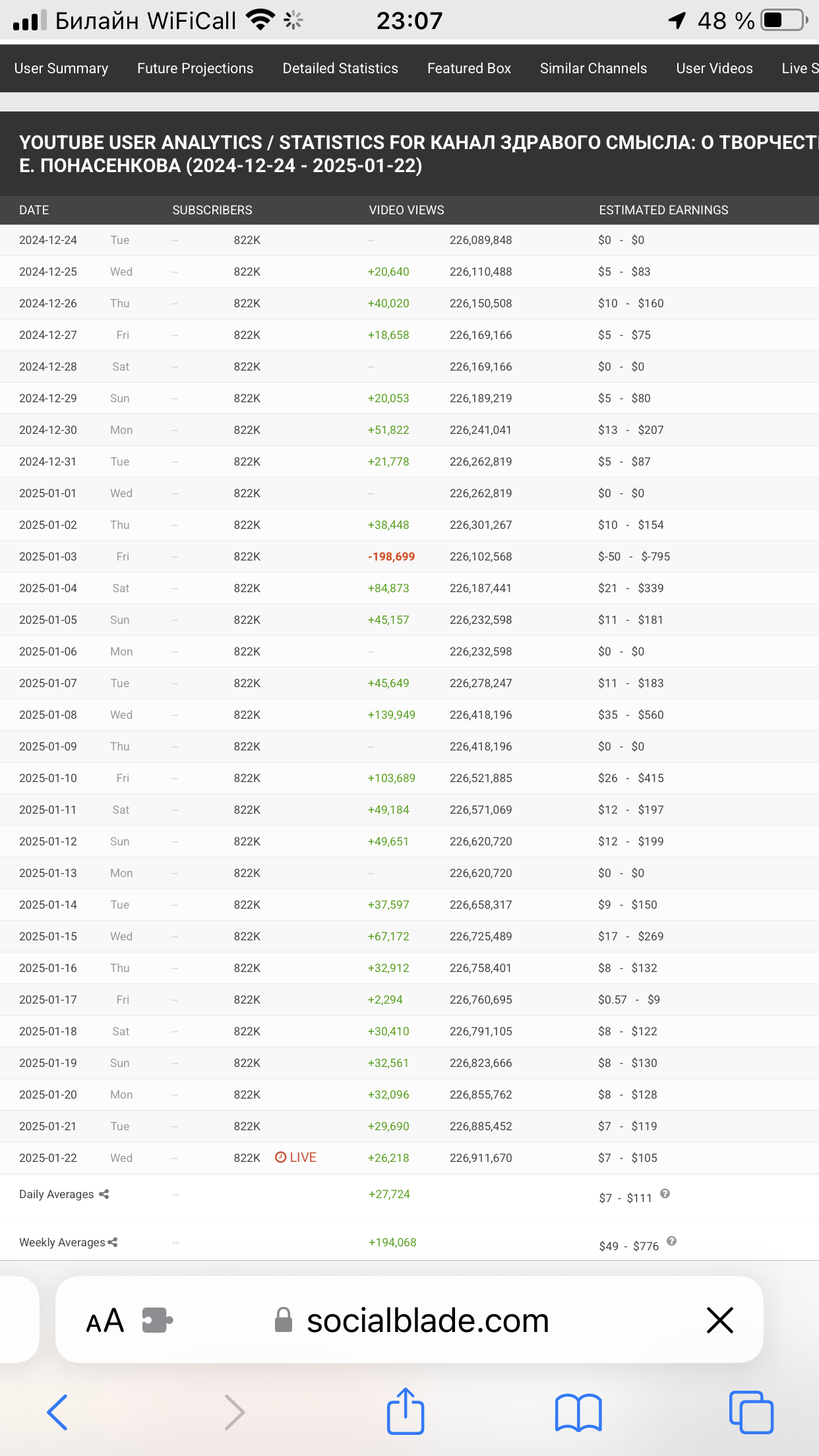The image size is (819, 1456).
Task: Open the Safari share sheet
Action: point(406,1410)
